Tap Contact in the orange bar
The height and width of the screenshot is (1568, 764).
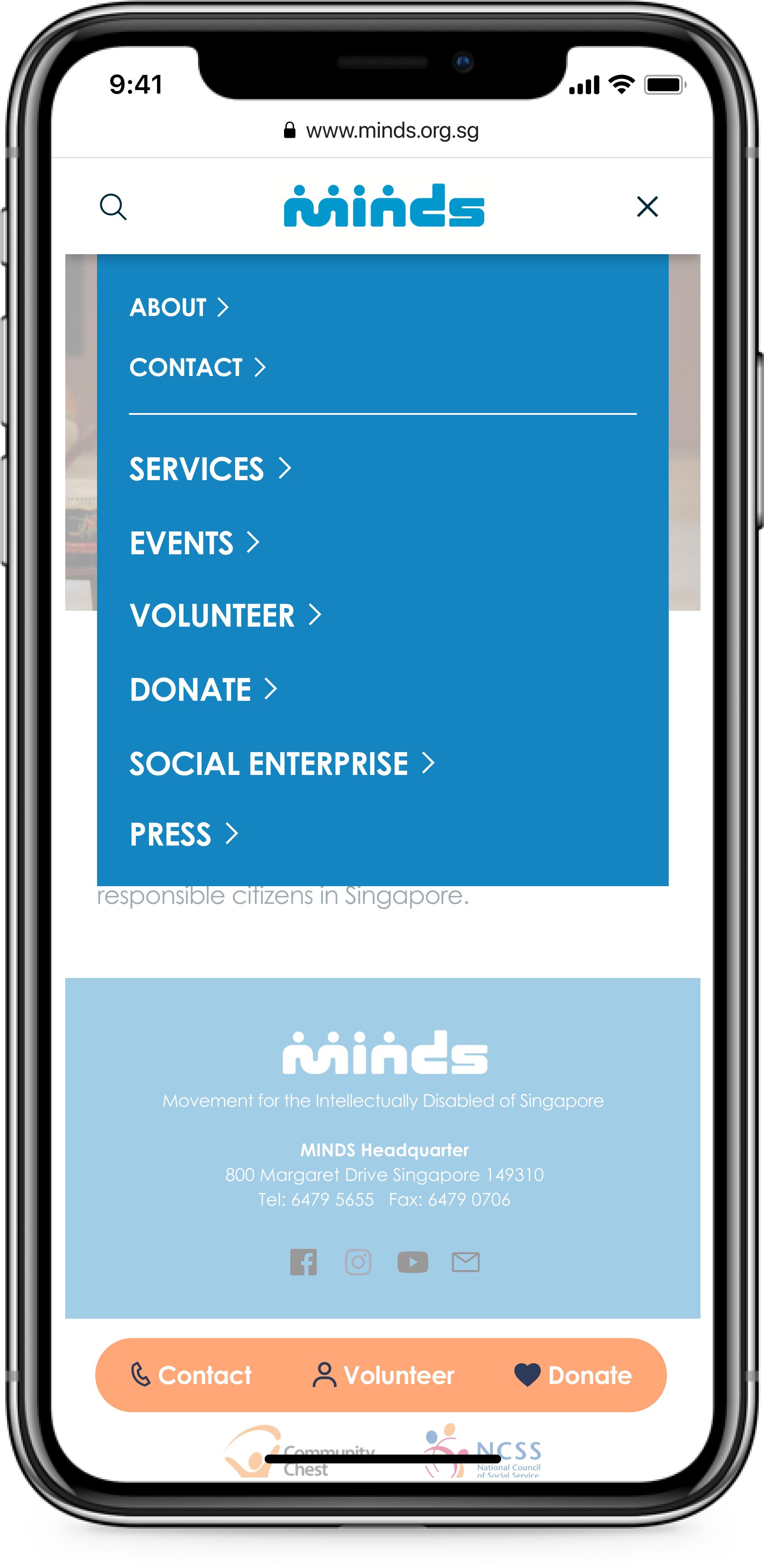click(191, 1375)
